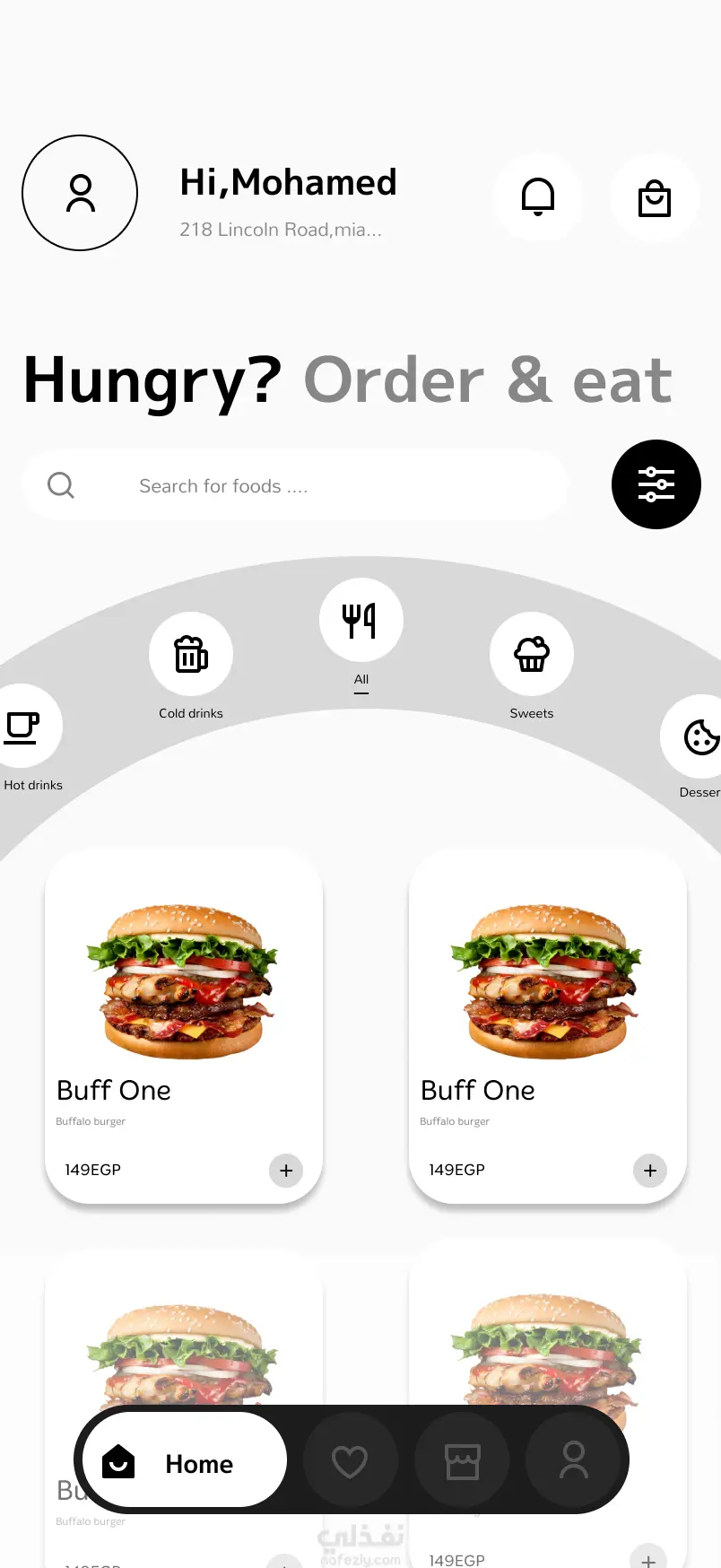Open the profile avatar
This screenshot has width=721, height=1568.
click(x=80, y=193)
